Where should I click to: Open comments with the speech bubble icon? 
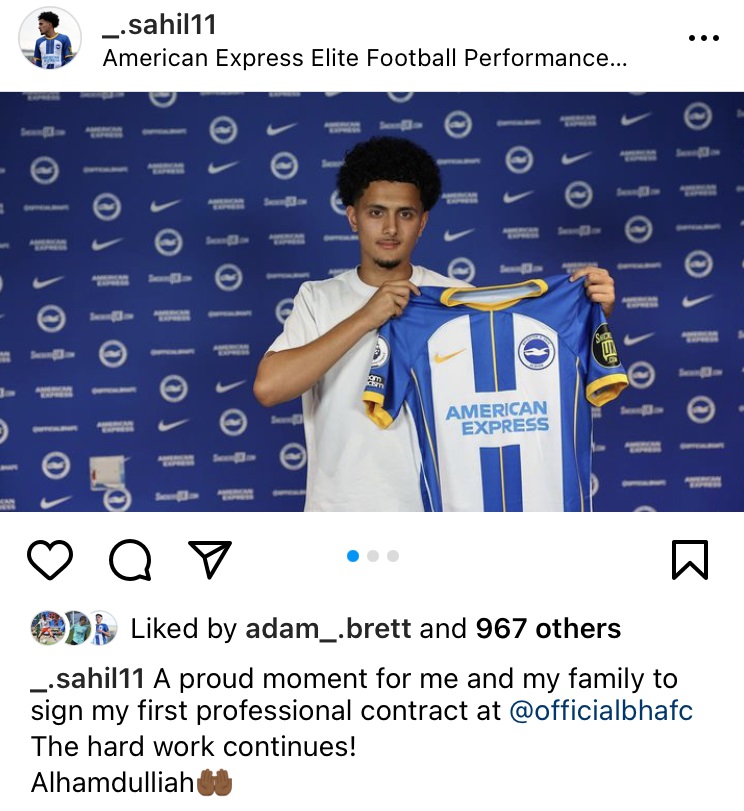point(130,560)
